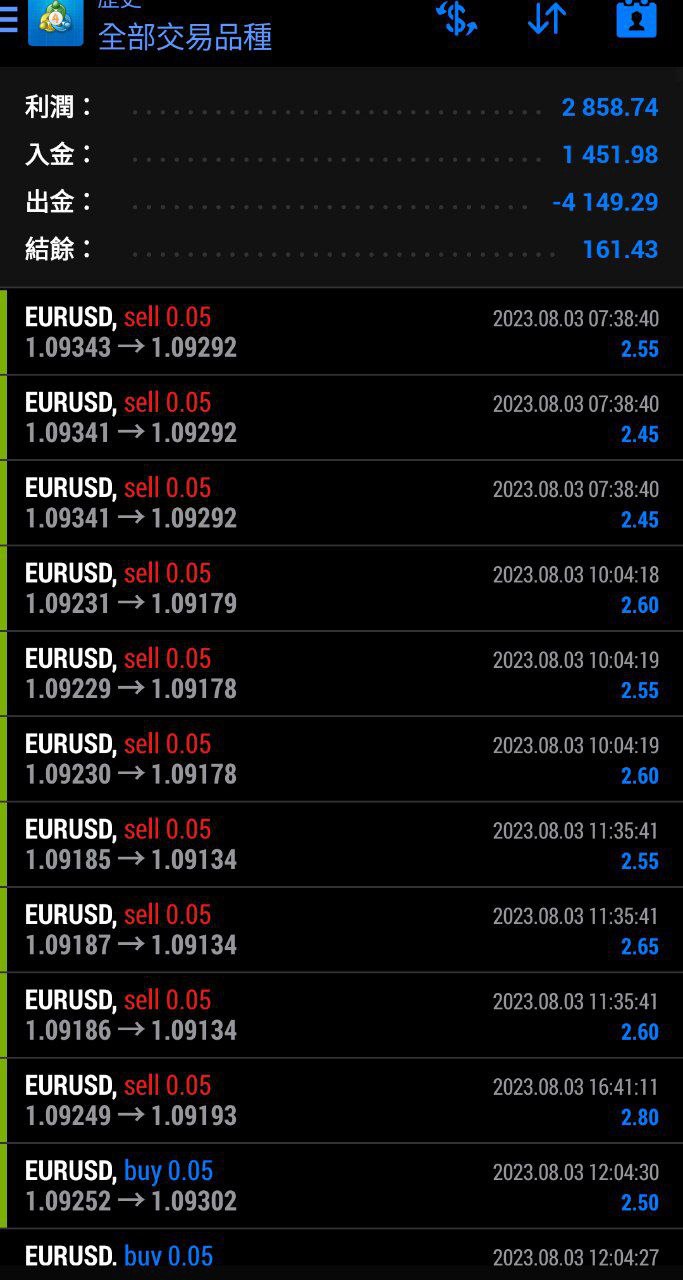
Task: Show details of trade opened at 1.09229
Action: [341, 673]
